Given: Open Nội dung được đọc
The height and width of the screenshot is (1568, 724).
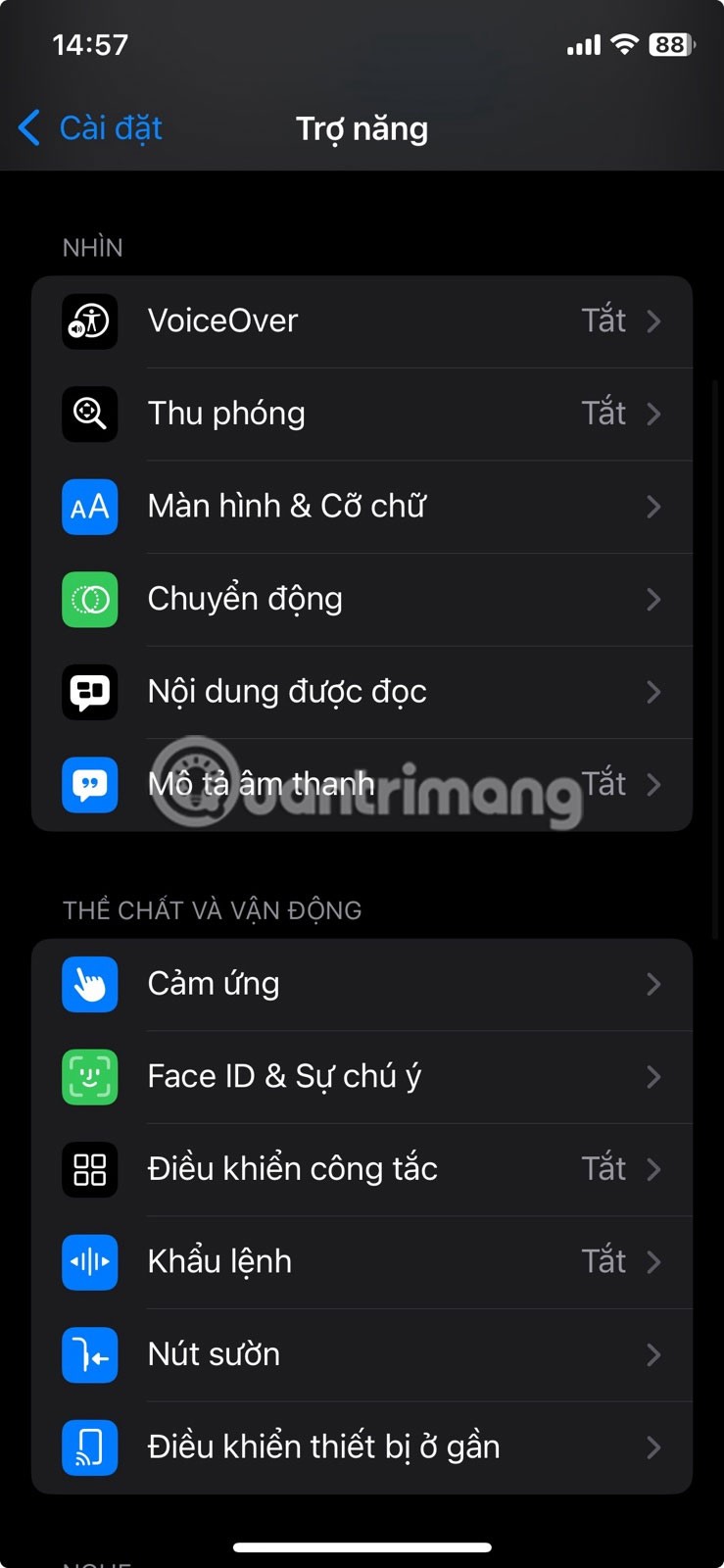Looking at the screenshot, I should (362, 692).
